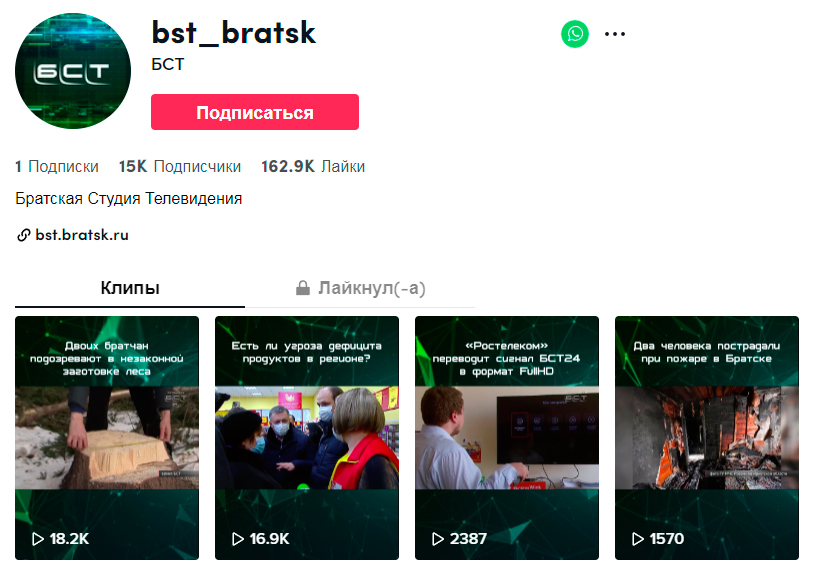The width and height of the screenshot is (813, 574).
Task: Play the clip about дефицита продуктов в регионе
Action: [307, 438]
